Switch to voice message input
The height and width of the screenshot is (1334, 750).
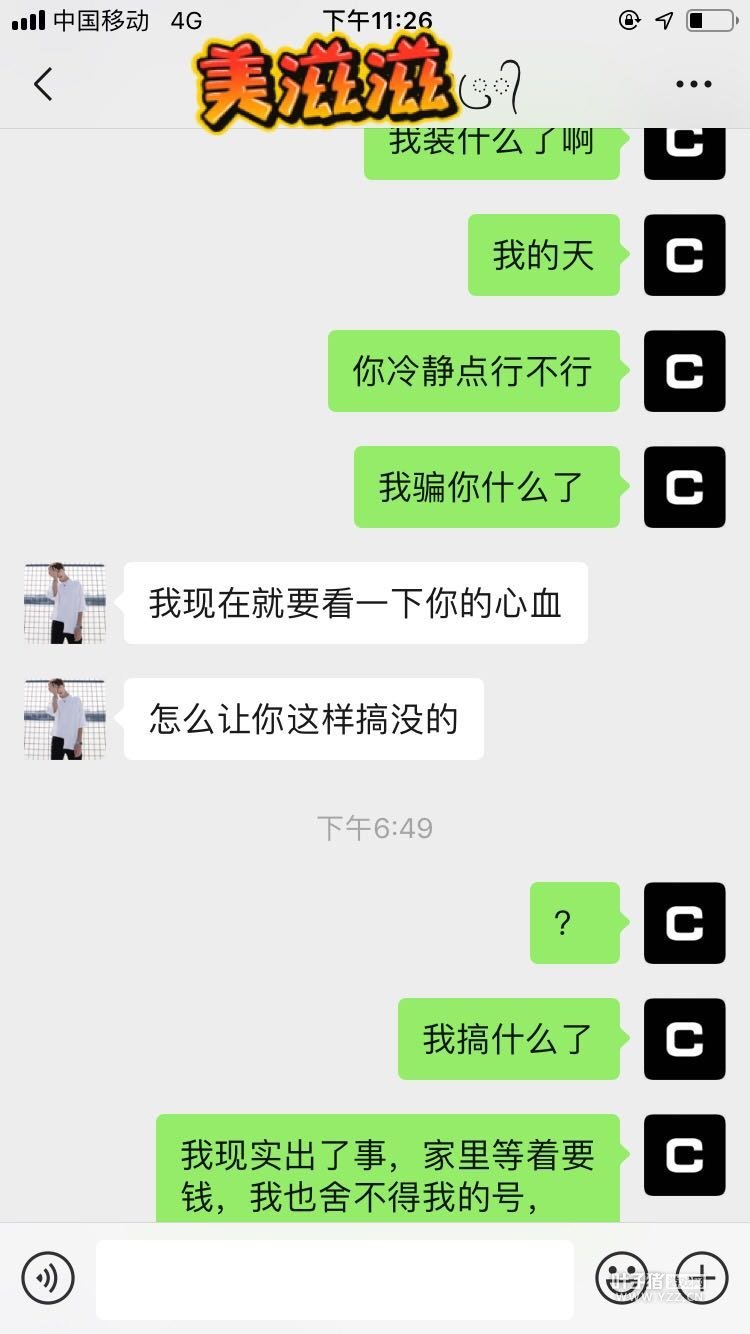(x=48, y=1277)
